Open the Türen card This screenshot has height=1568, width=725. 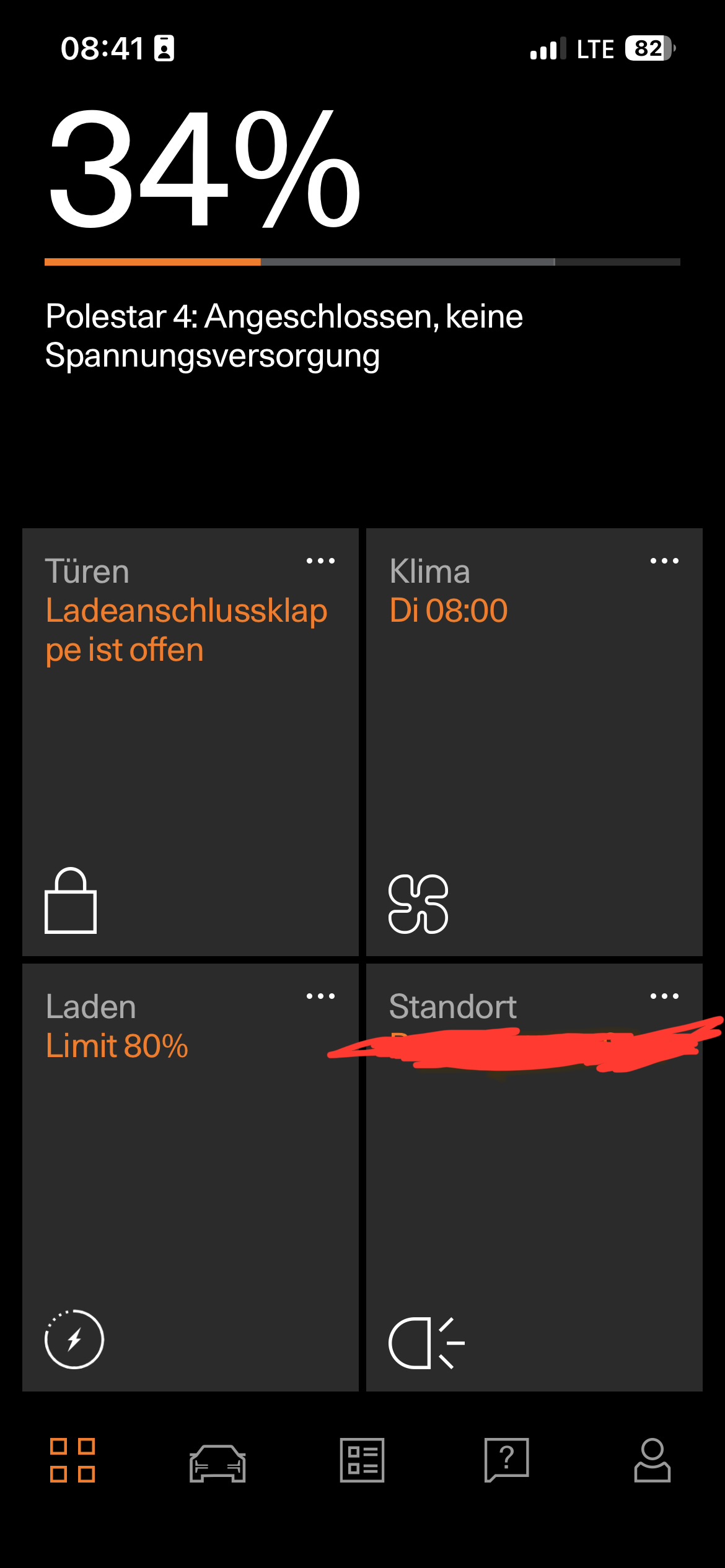pyautogui.click(x=190, y=743)
